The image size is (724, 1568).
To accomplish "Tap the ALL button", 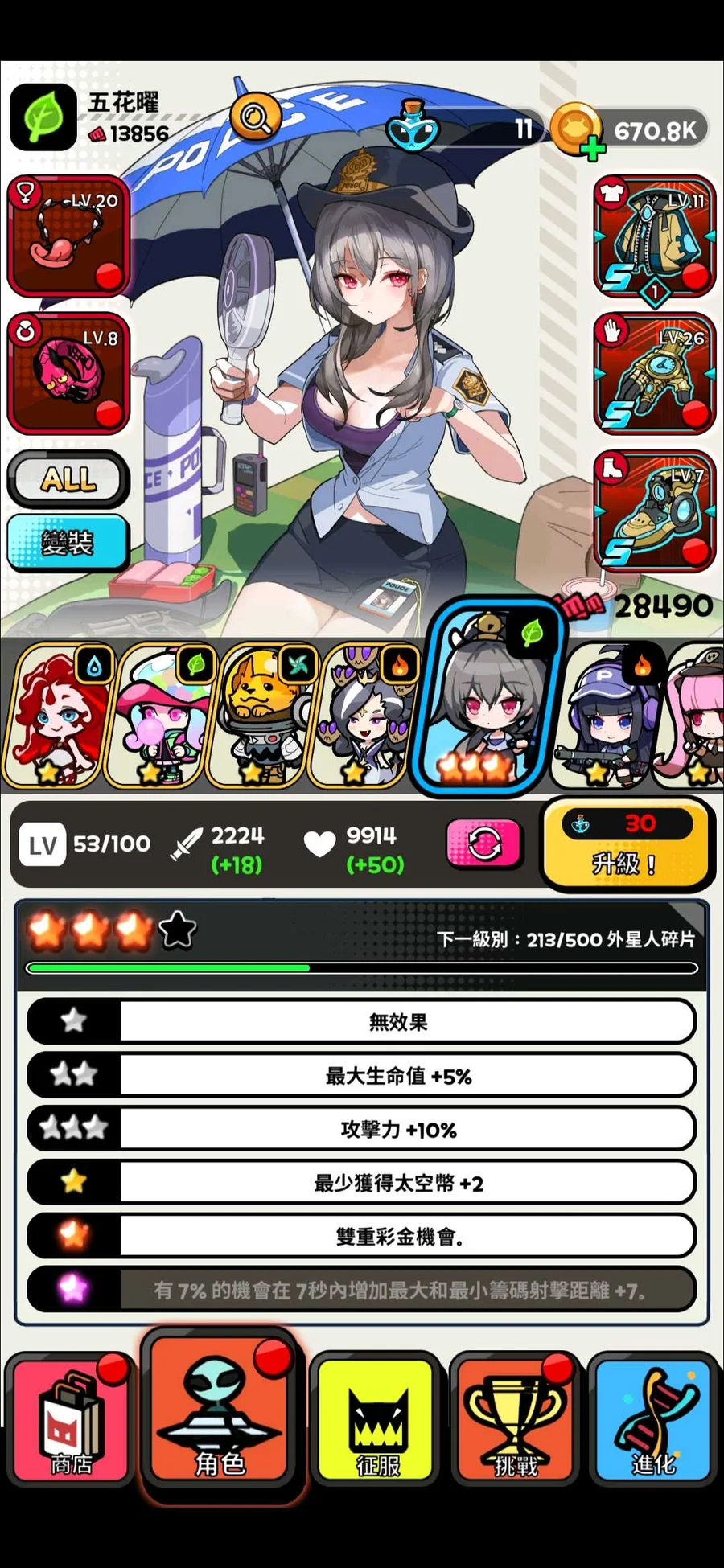I will 68,479.
